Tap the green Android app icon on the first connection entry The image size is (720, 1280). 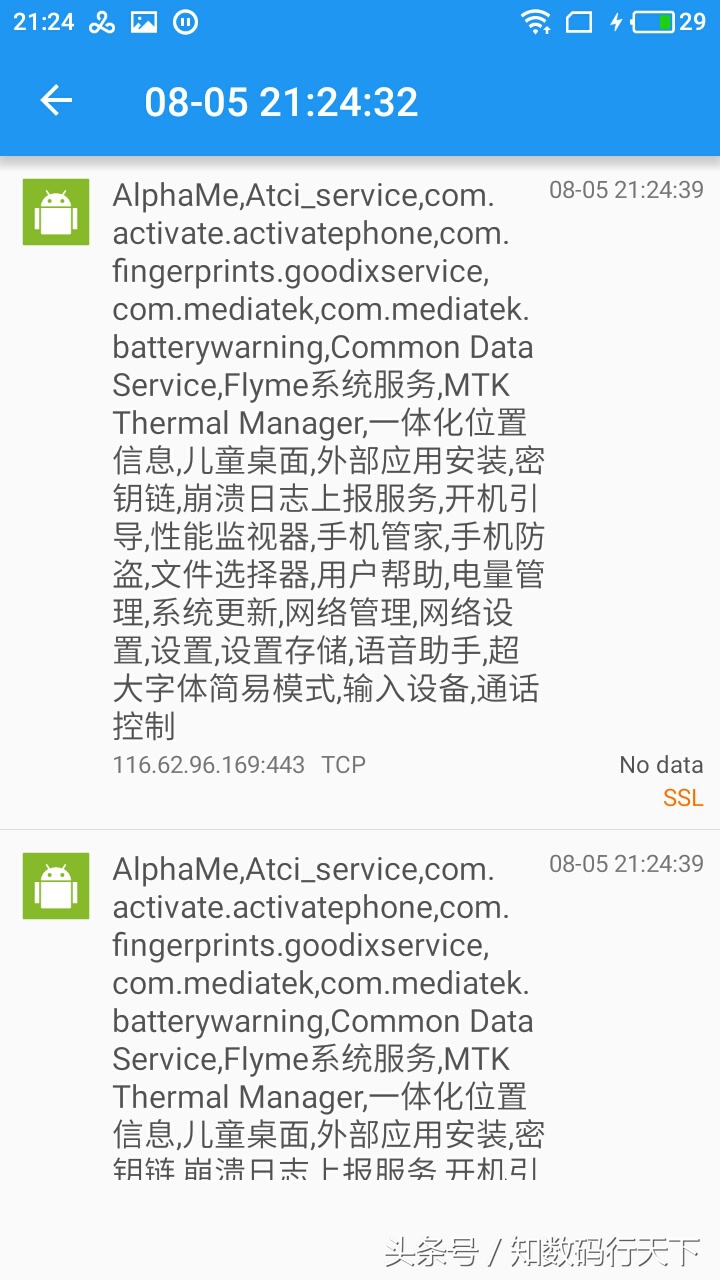[x=55, y=211]
